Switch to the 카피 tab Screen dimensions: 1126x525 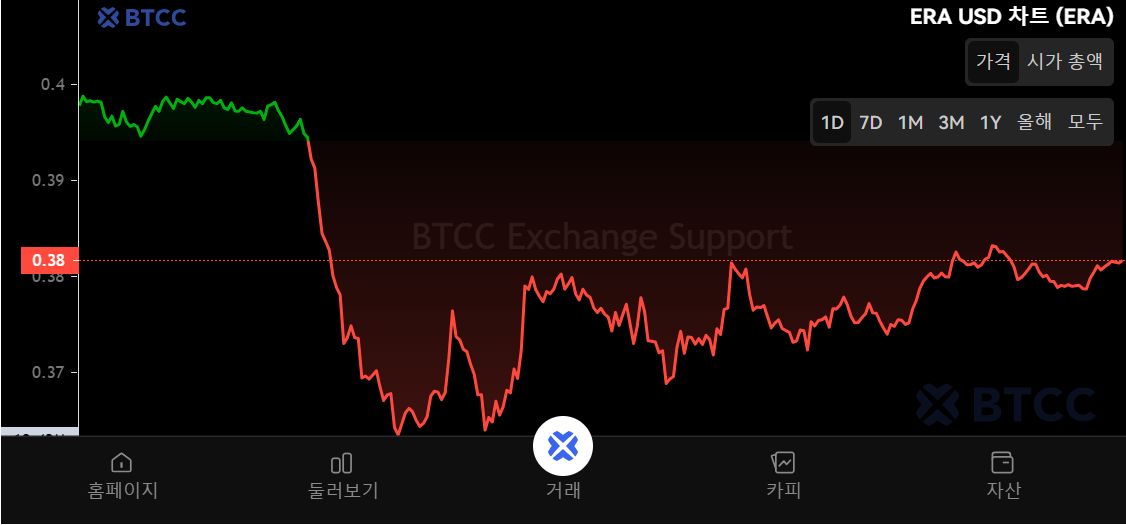(783, 475)
